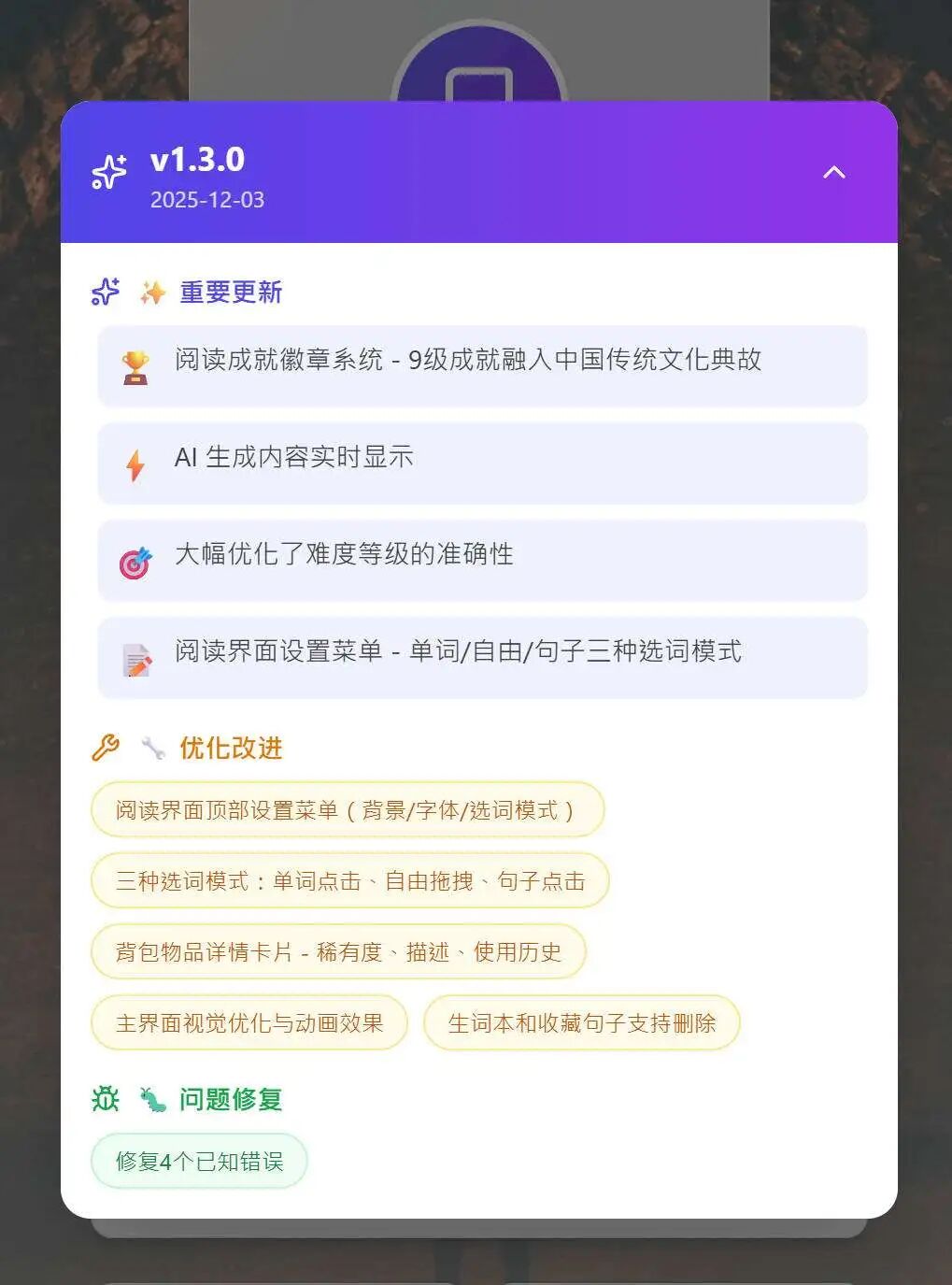
Task: Click the 背包物品详情卡片 tag
Action: coord(337,951)
